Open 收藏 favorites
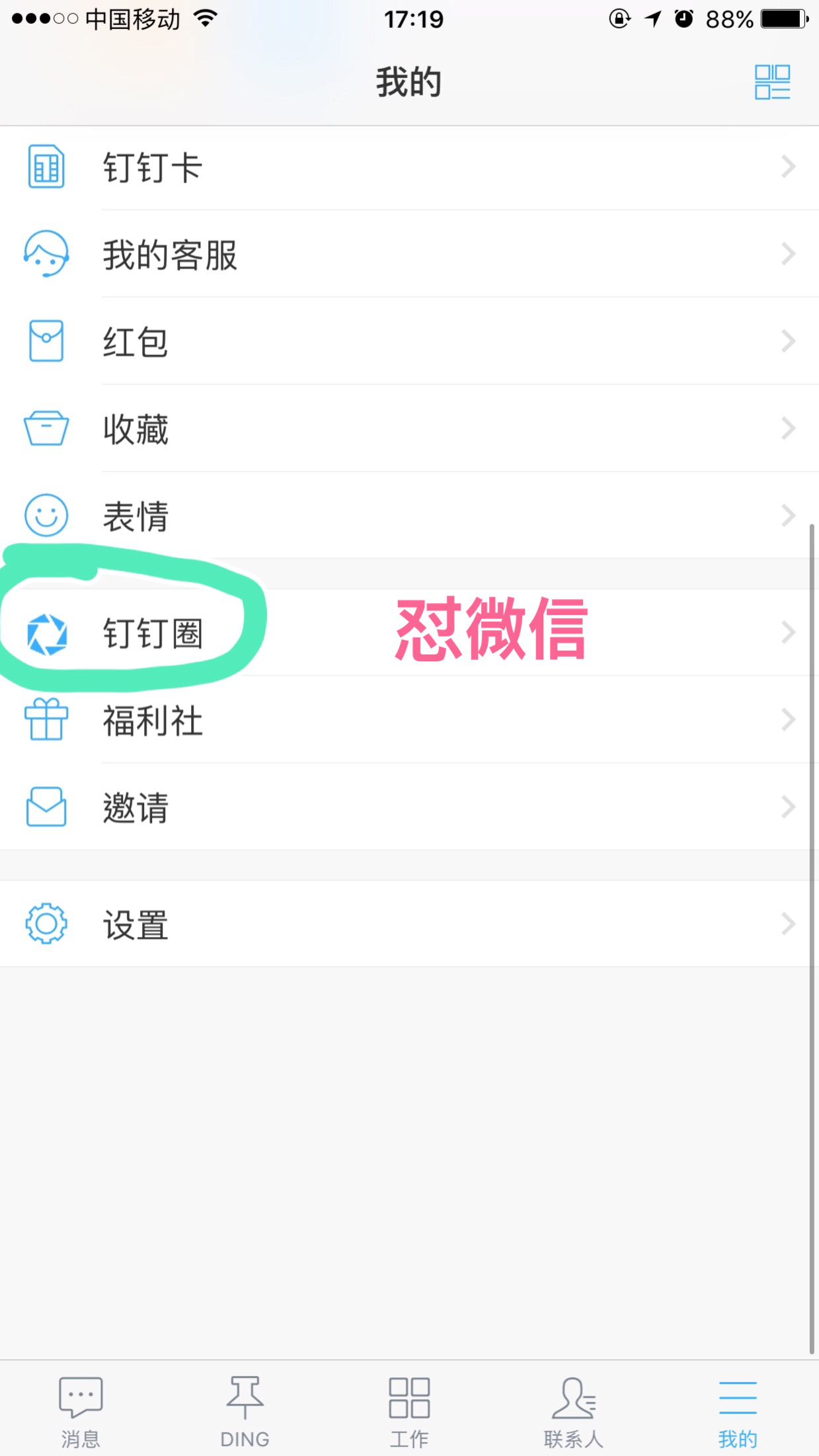This screenshot has width=819, height=1456. point(409,429)
